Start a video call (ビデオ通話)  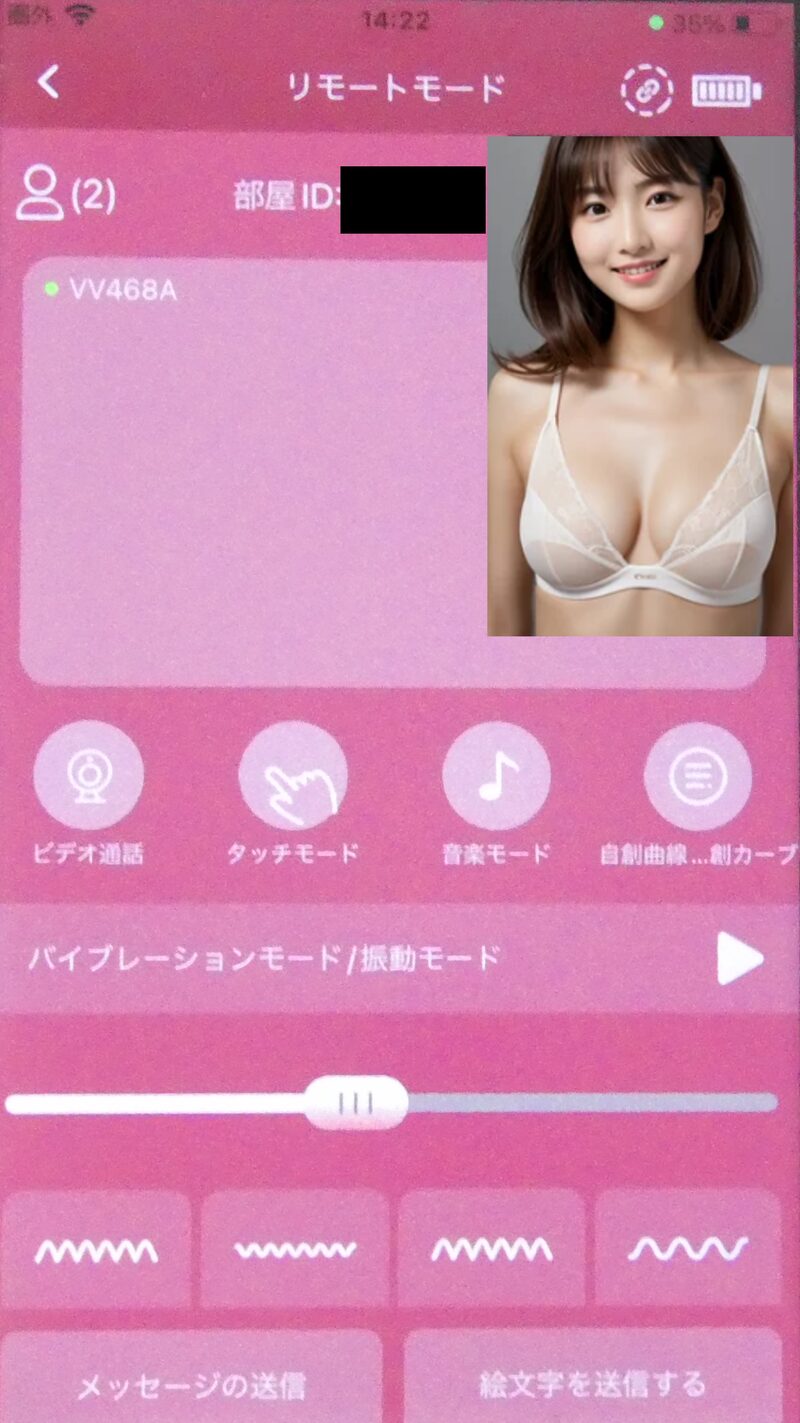88,775
